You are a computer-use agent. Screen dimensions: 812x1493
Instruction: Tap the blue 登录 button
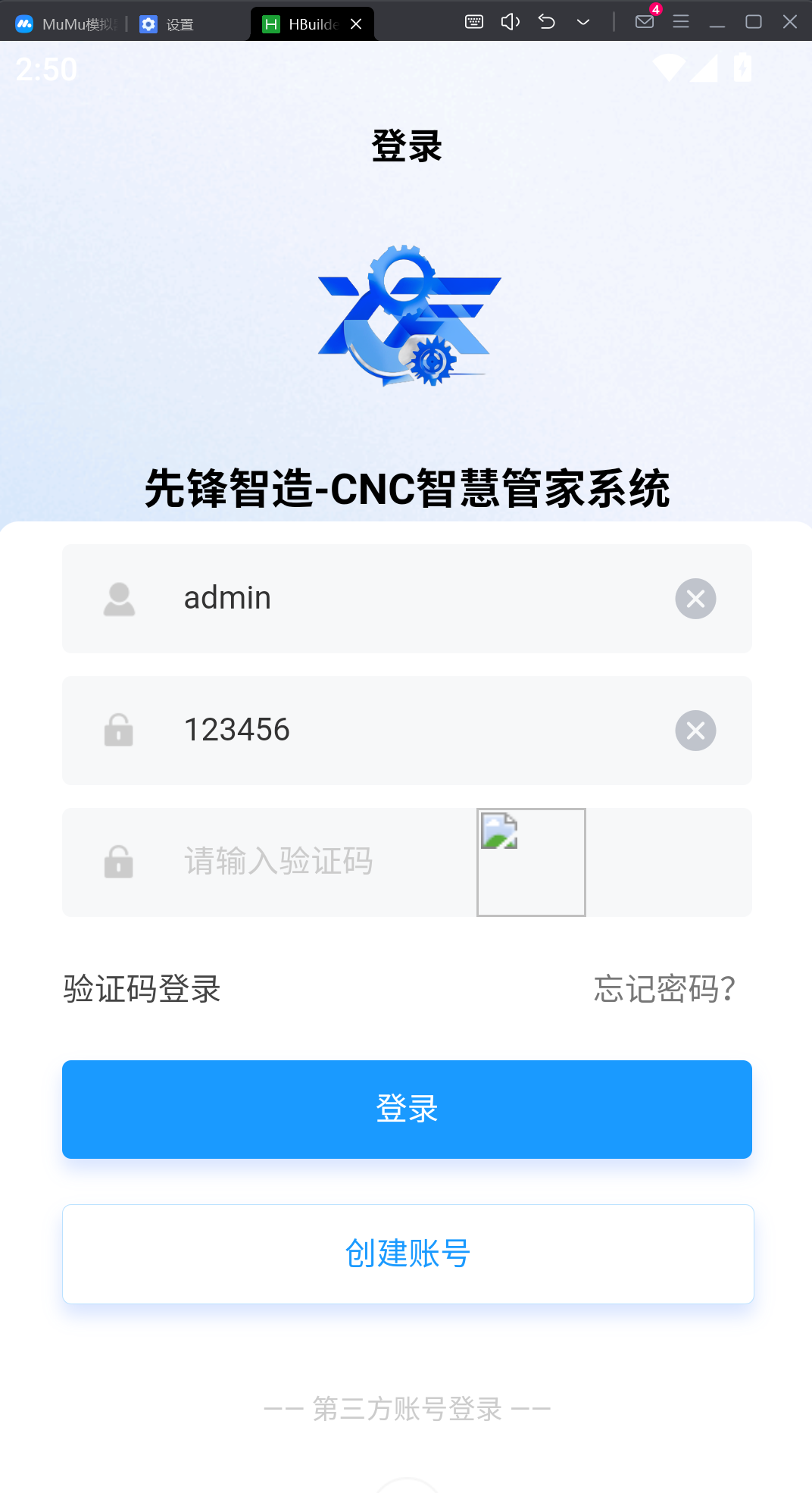[x=407, y=1110]
